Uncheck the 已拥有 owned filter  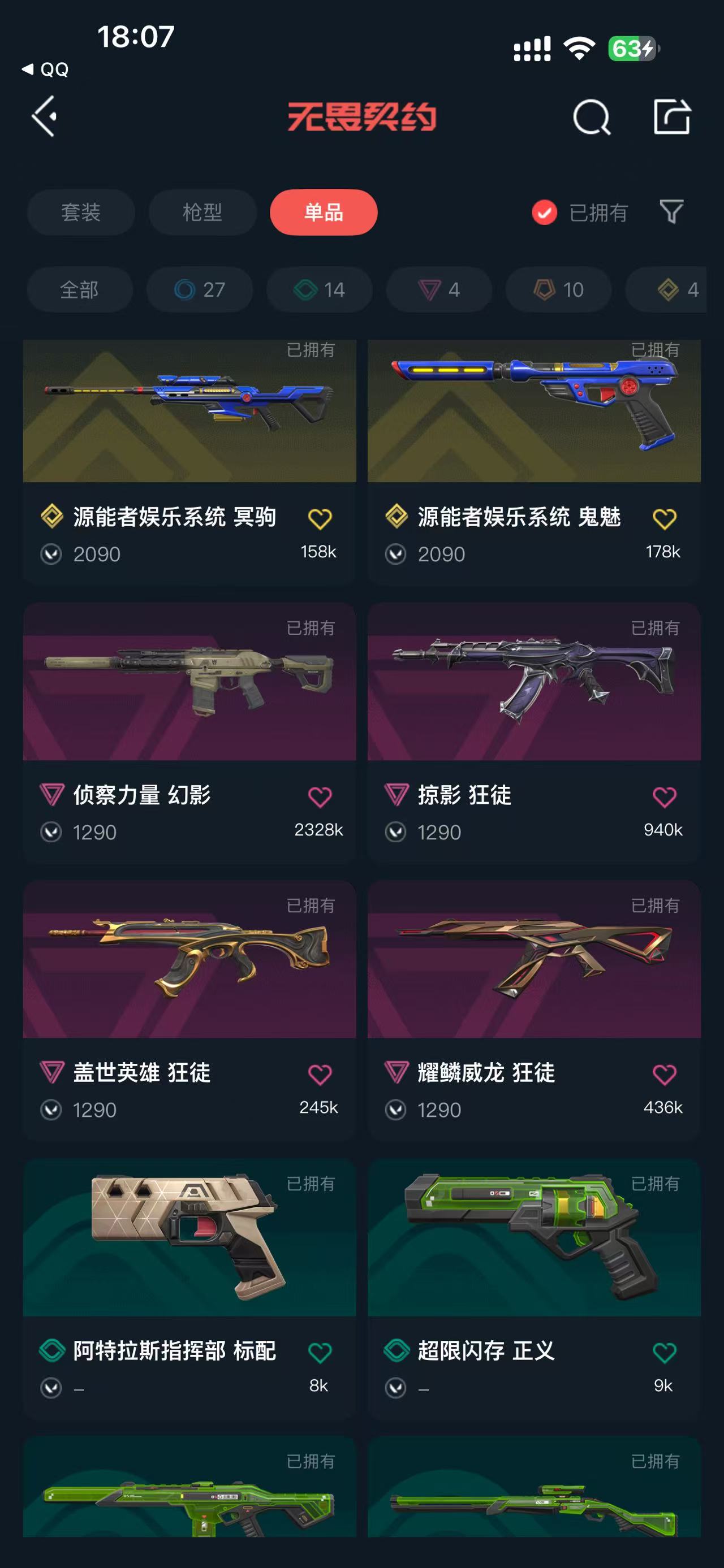(x=544, y=213)
